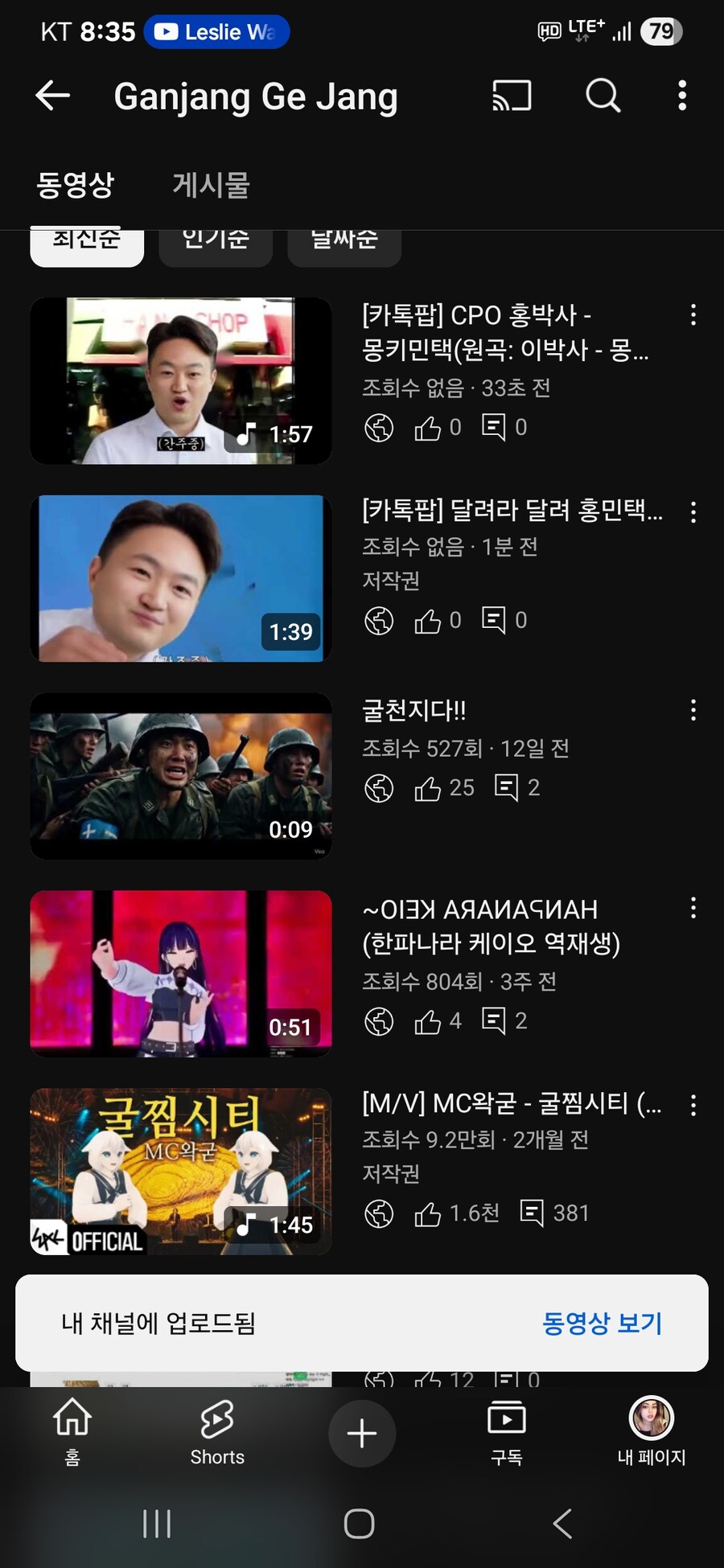Tap the plus create button
Image resolution: width=724 pixels, height=1568 pixels.
362,1433
